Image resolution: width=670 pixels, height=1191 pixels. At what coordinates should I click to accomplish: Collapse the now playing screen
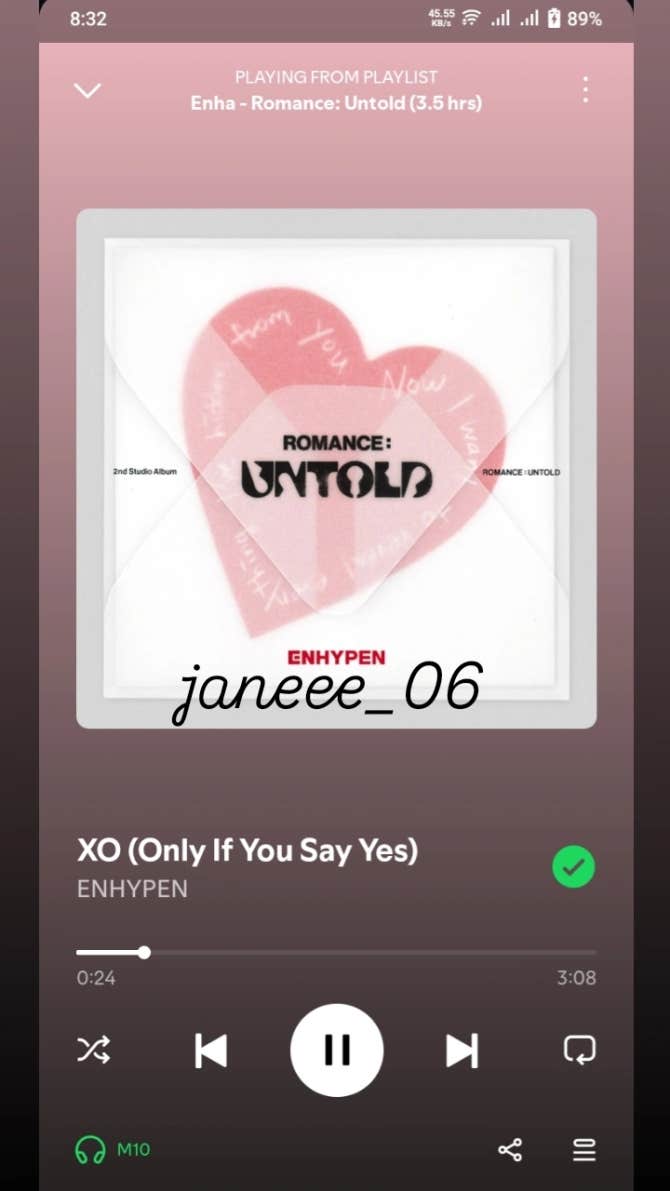pos(88,91)
